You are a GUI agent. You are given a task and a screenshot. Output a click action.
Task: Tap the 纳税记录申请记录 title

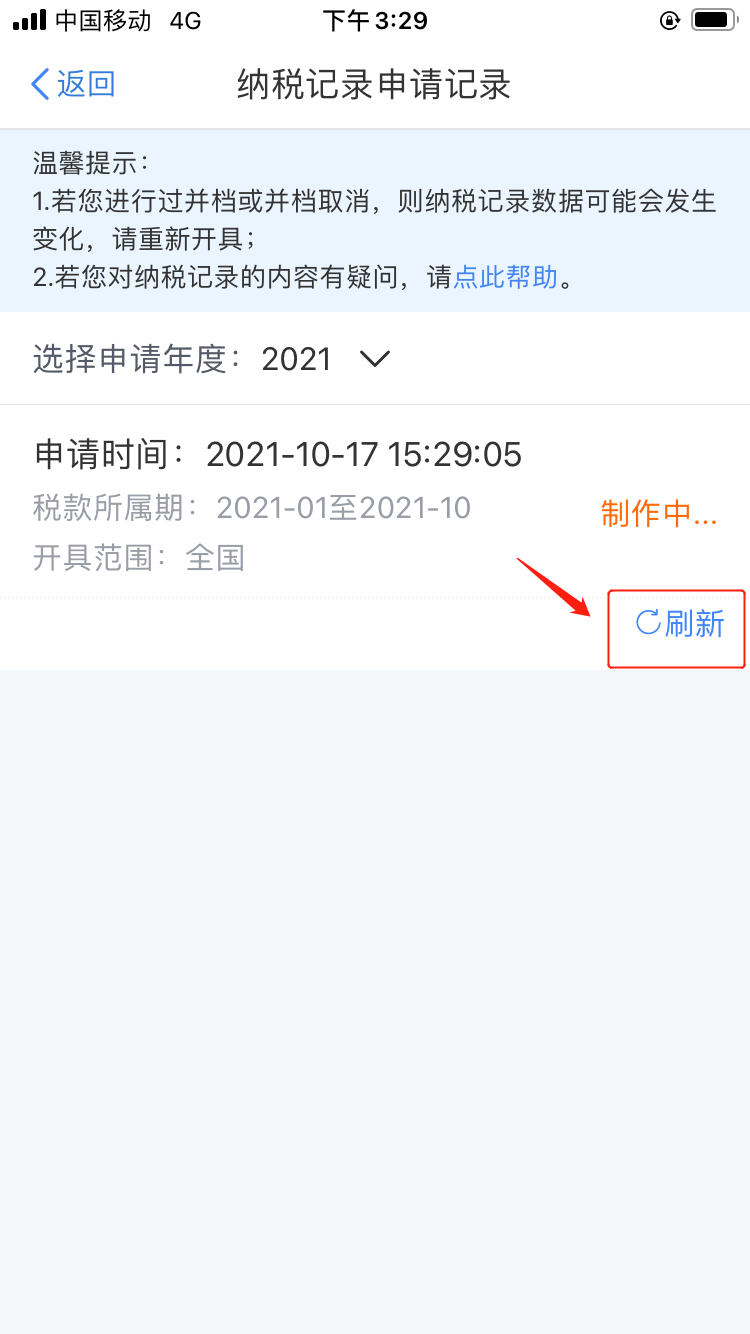click(373, 85)
